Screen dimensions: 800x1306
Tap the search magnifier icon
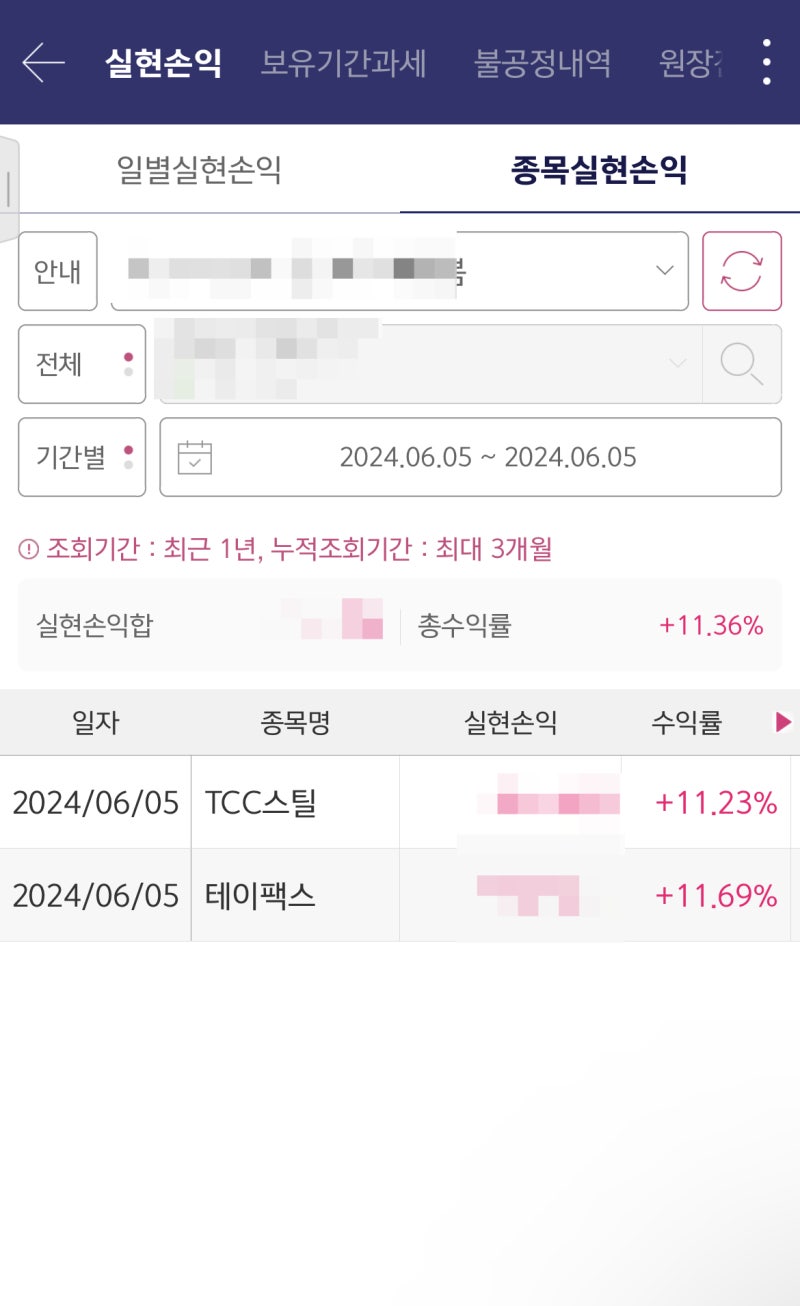tap(741, 364)
